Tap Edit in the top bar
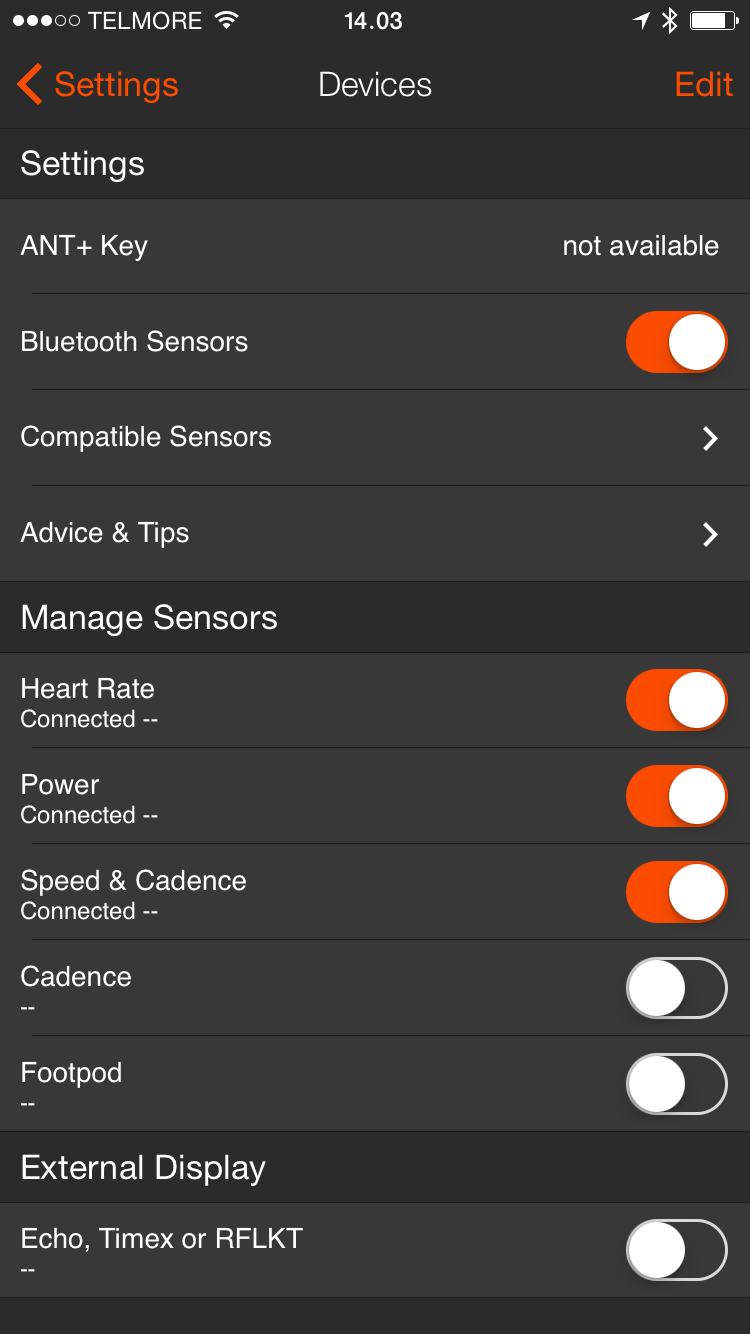 click(x=704, y=85)
